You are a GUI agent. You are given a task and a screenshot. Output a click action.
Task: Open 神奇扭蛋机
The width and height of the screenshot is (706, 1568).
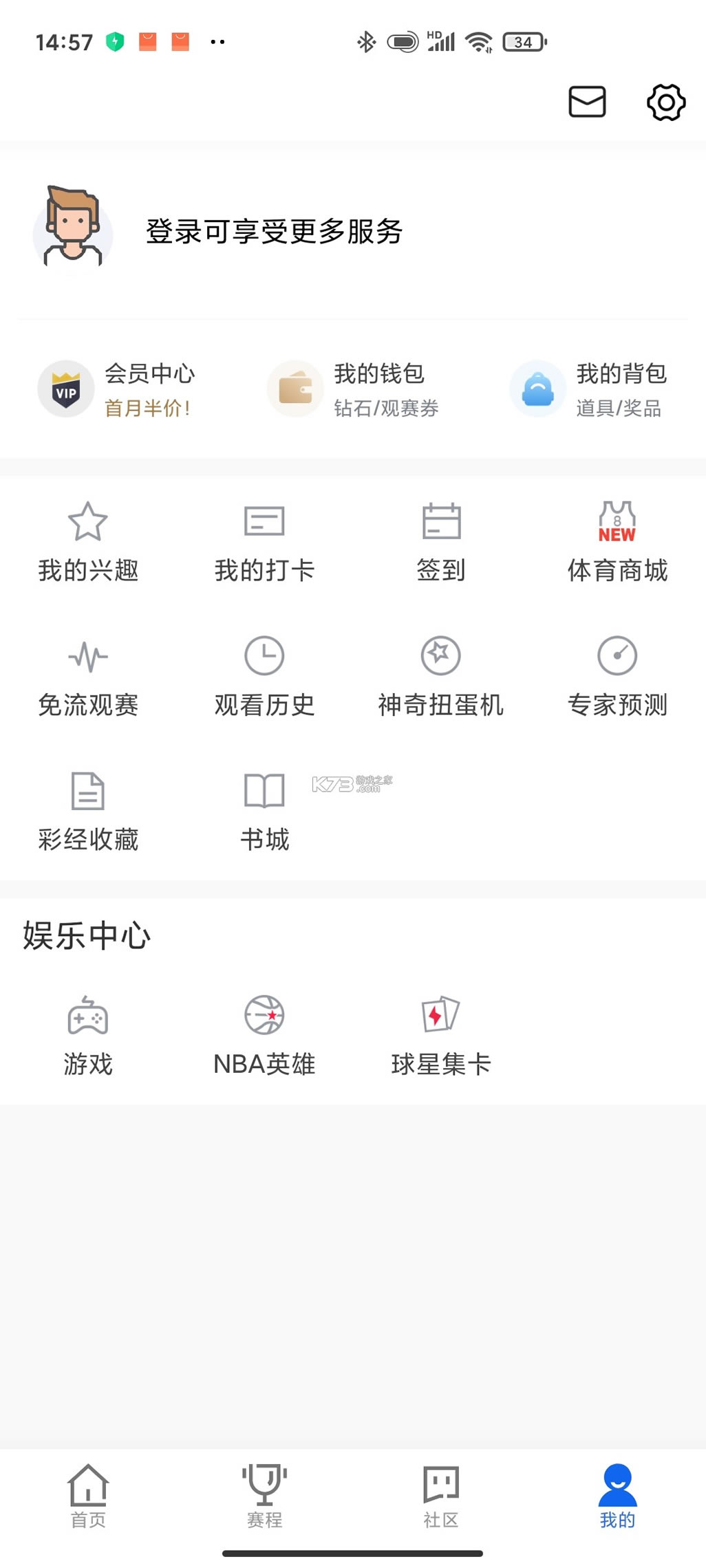441,677
